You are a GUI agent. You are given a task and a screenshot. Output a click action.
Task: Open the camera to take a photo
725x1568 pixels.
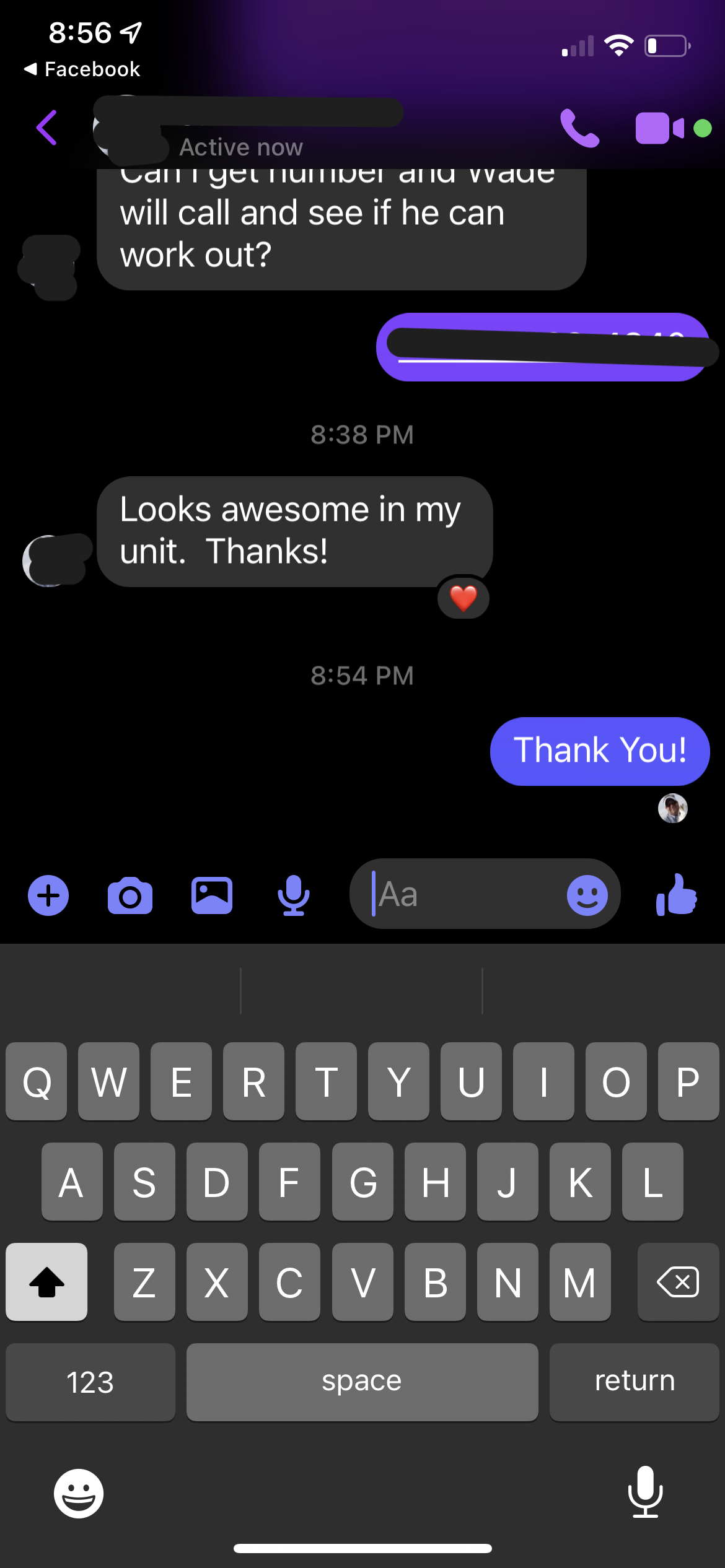130,895
